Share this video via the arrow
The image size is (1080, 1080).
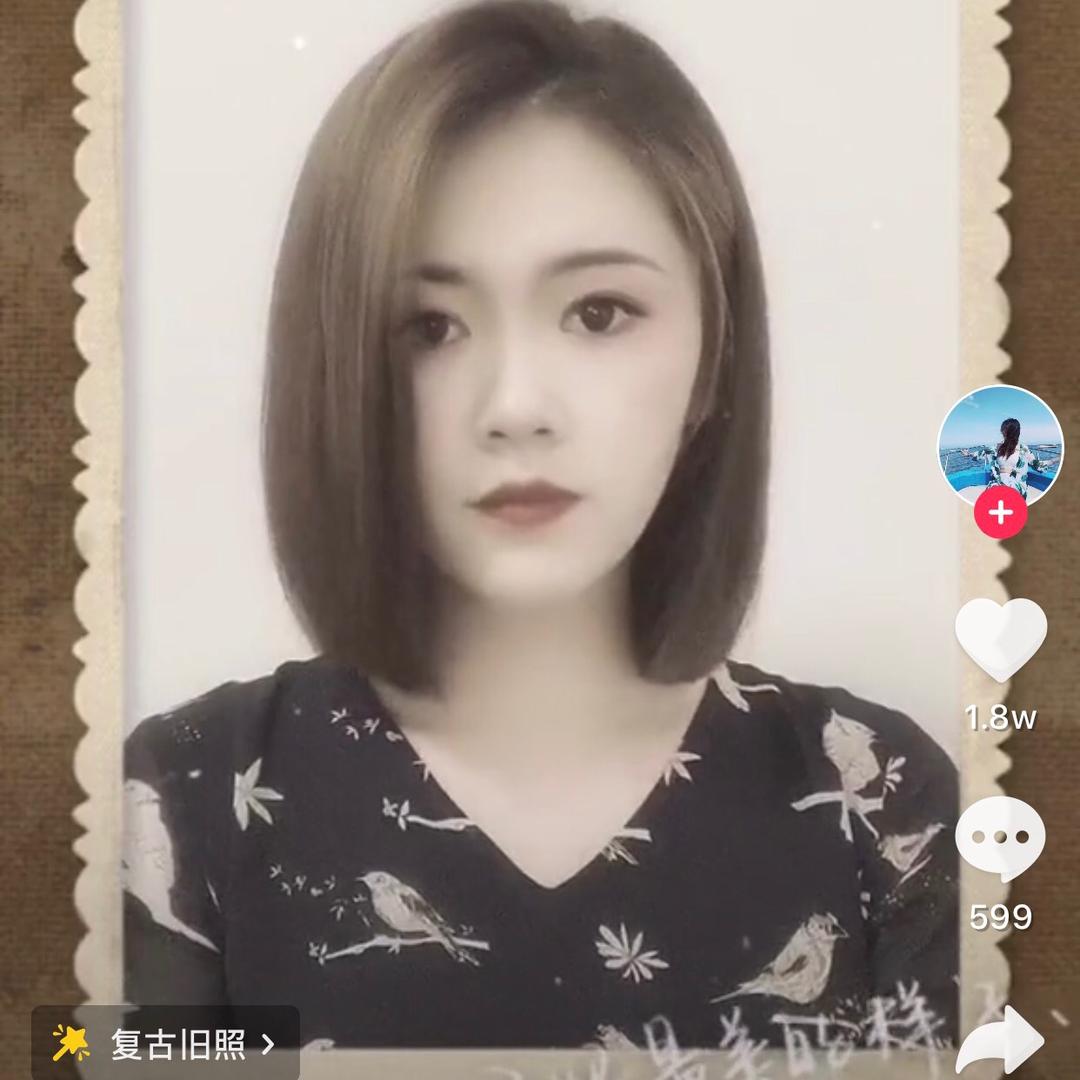coord(1000,1045)
